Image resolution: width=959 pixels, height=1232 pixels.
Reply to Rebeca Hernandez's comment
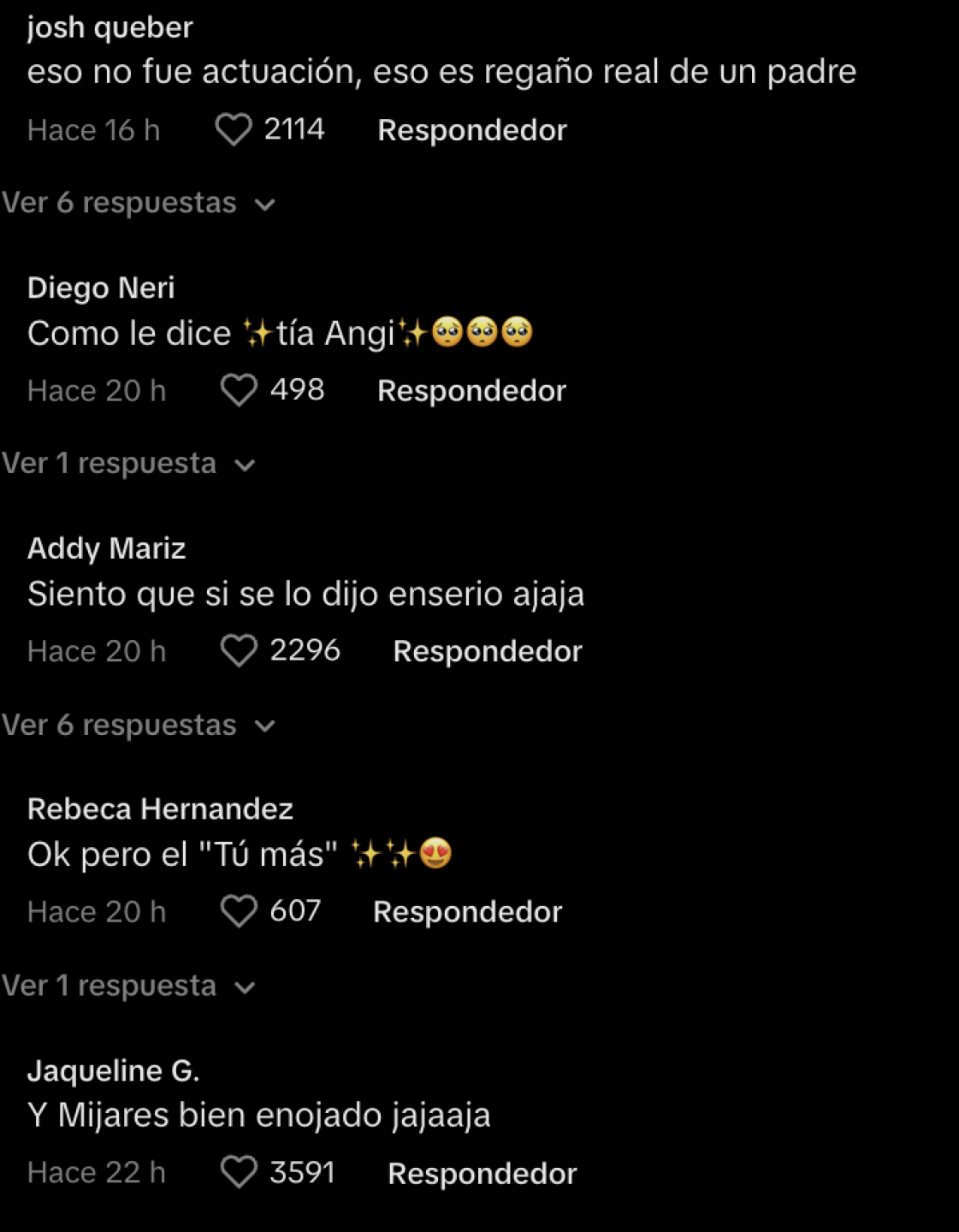[x=467, y=912]
